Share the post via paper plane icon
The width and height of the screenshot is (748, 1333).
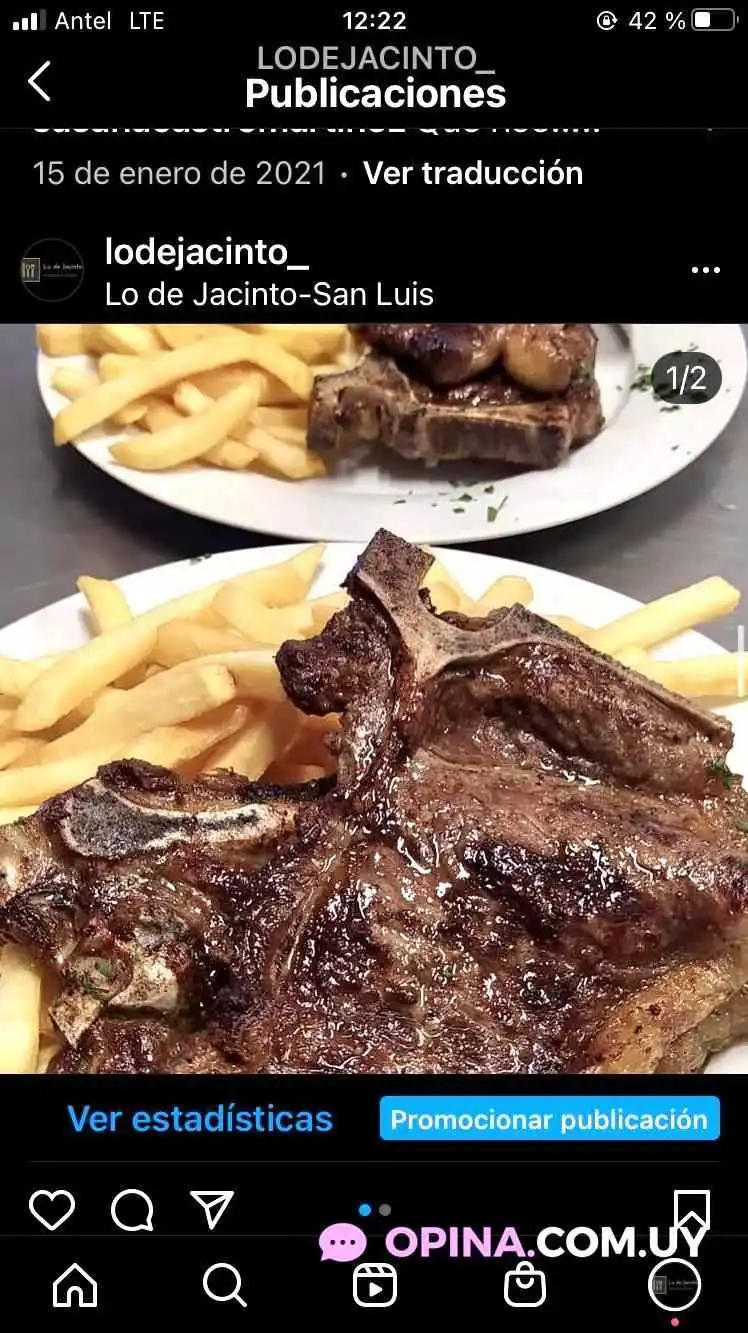(212, 1210)
